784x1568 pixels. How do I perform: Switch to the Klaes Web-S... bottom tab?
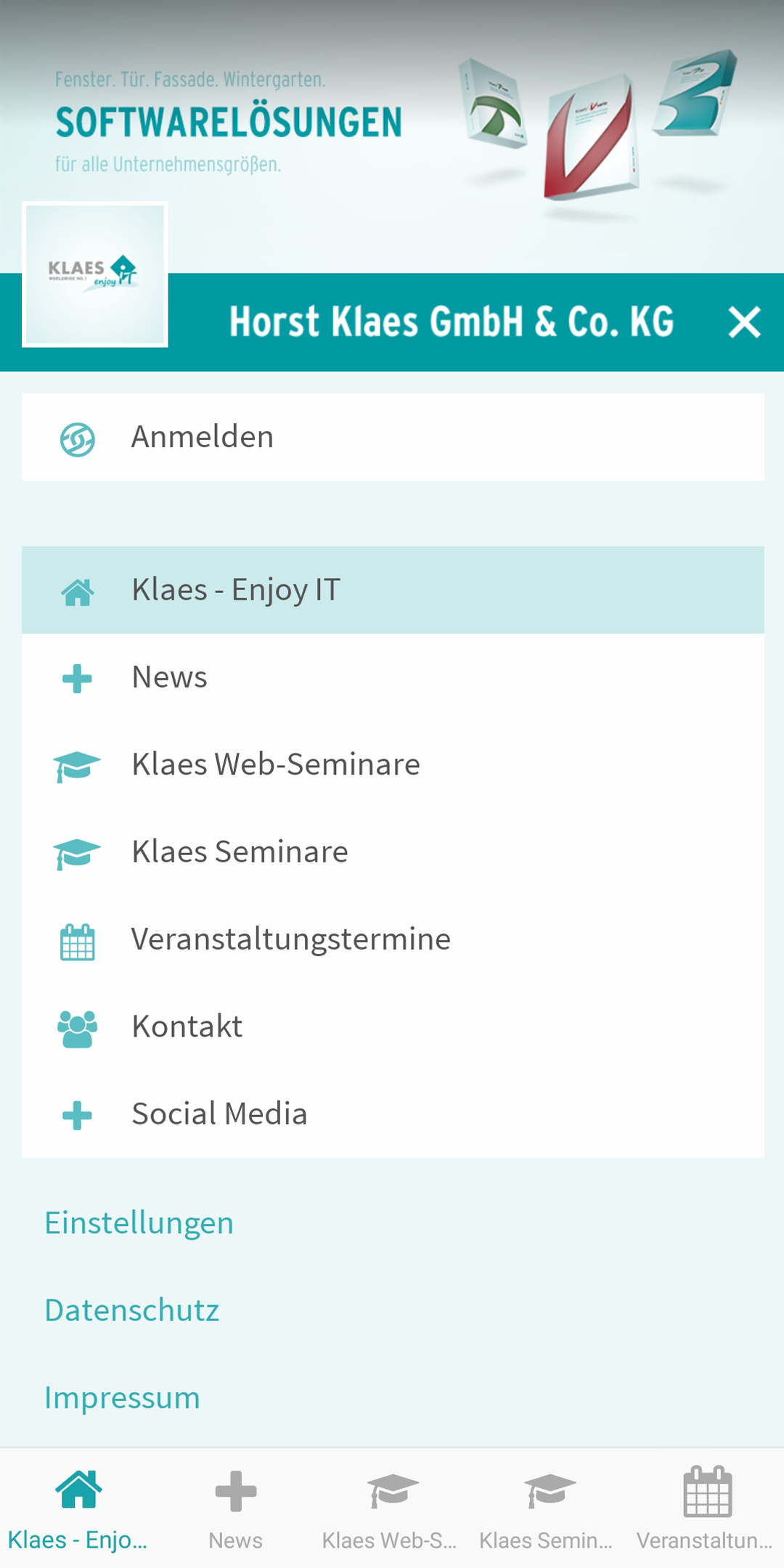tap(391, 1508)
